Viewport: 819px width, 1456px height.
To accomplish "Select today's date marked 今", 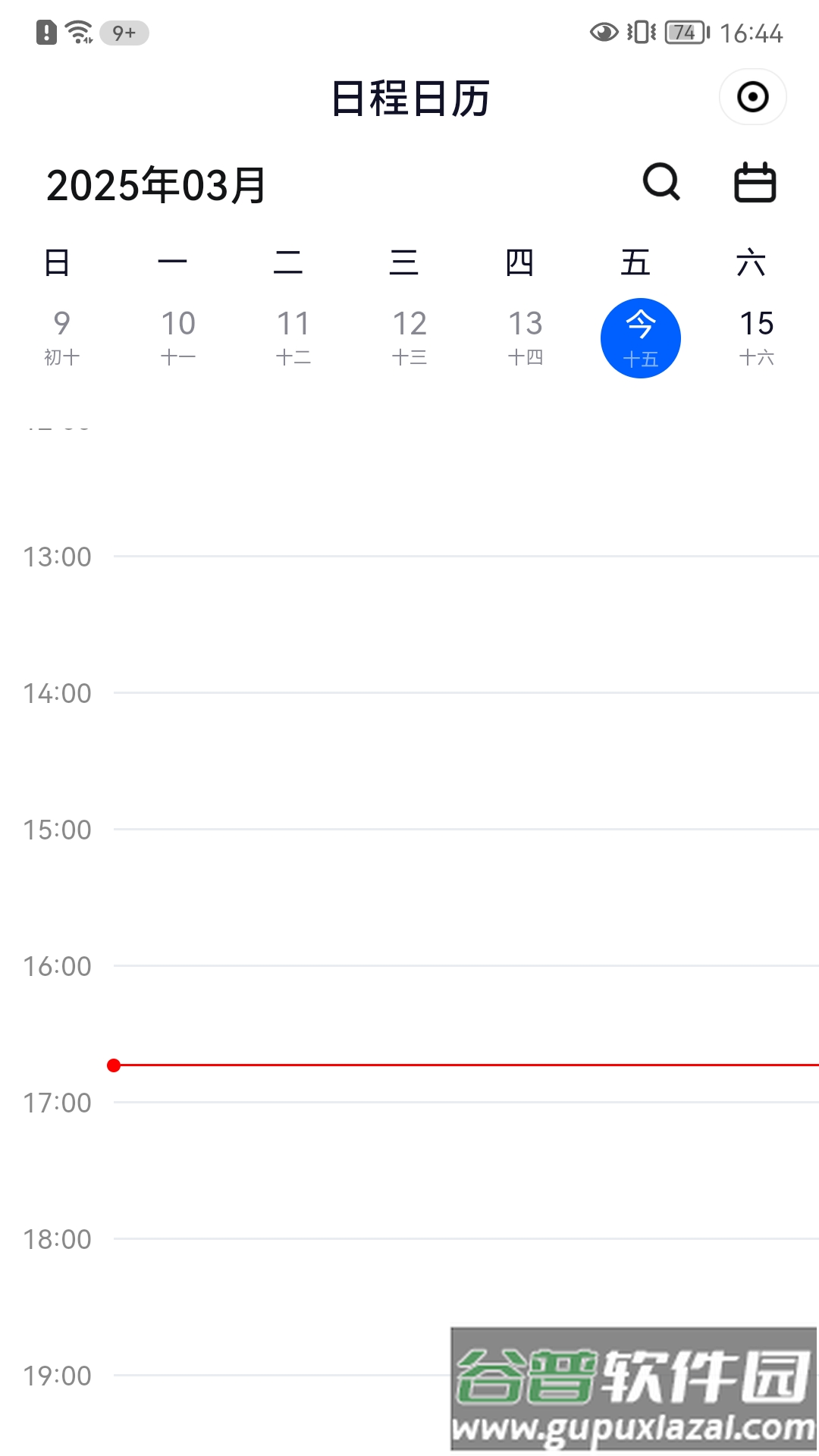I will pyautogui.click(x=639, y=337).
